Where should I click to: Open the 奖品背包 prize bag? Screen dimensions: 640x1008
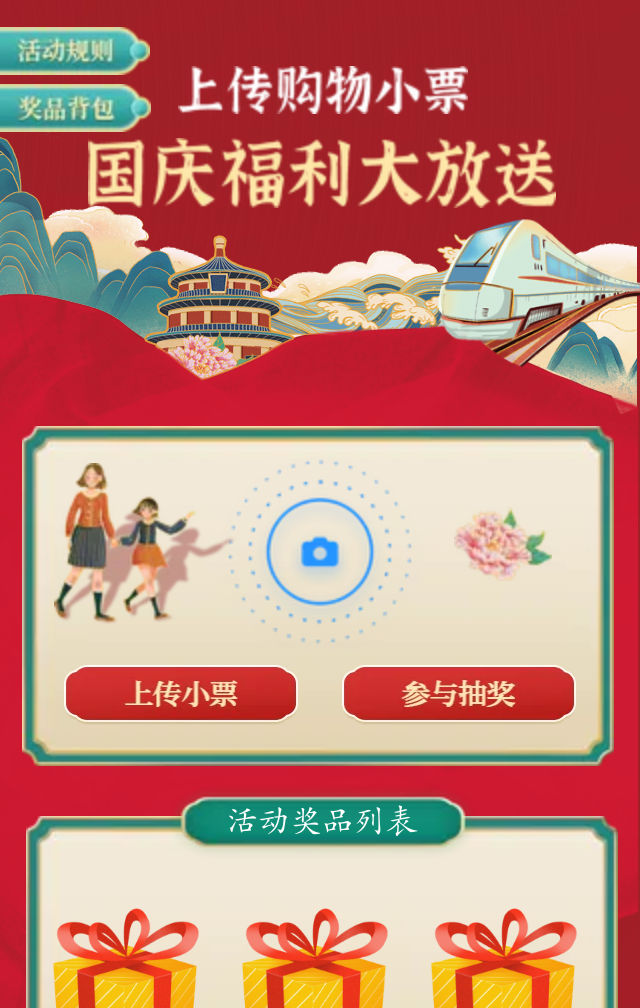[68, 108]
